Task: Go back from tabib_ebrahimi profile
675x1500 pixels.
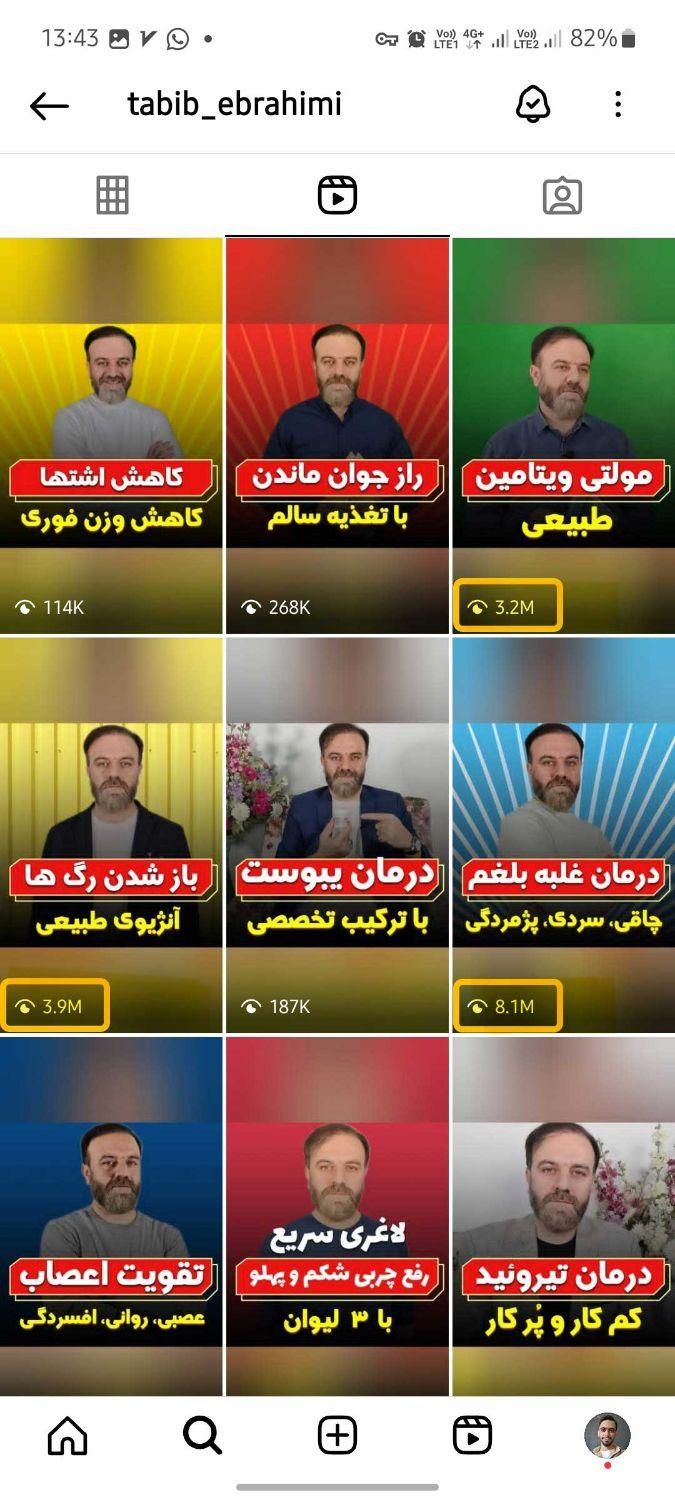Action: (x=49, y=105)
